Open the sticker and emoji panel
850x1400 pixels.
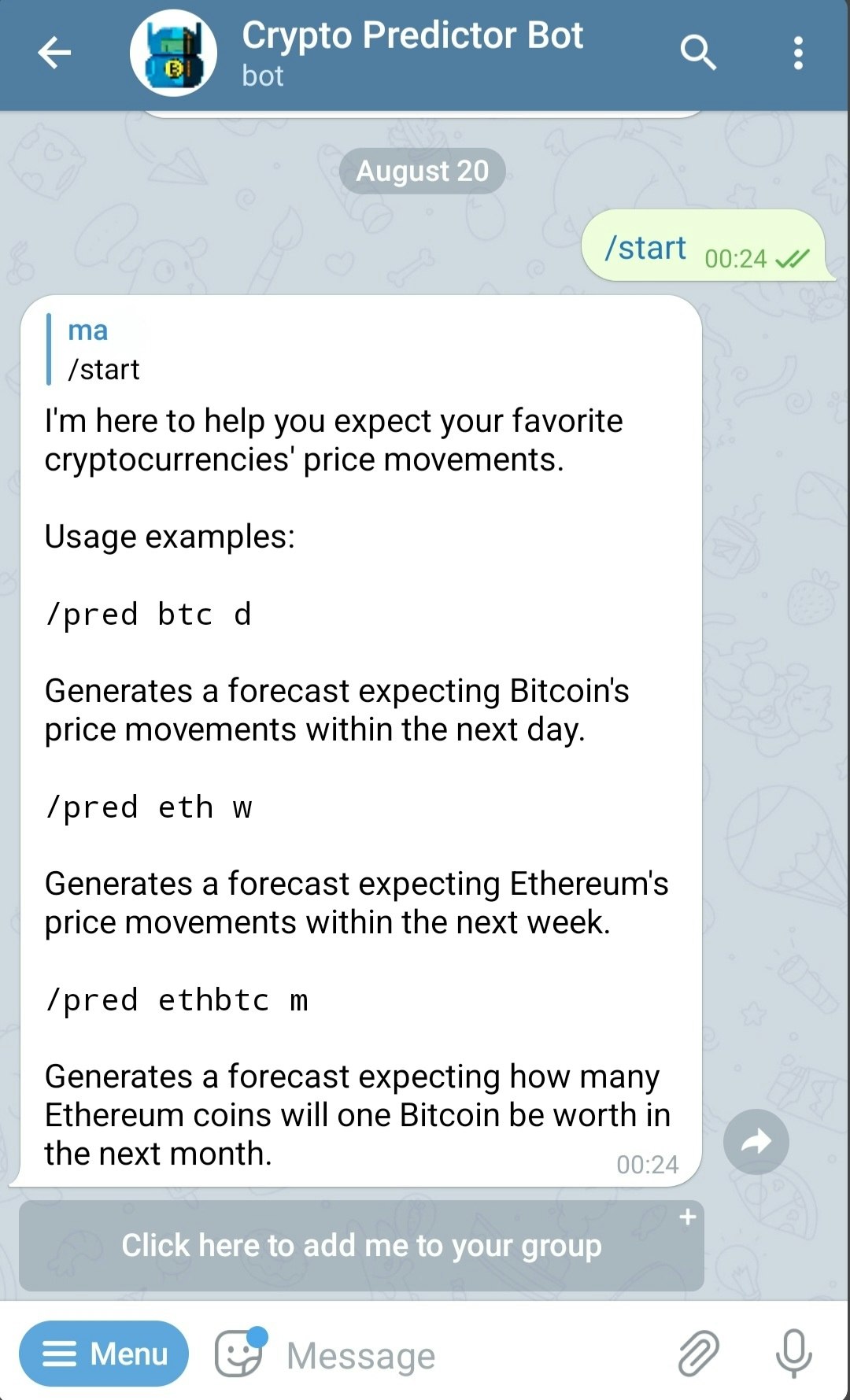[239, 1354]
